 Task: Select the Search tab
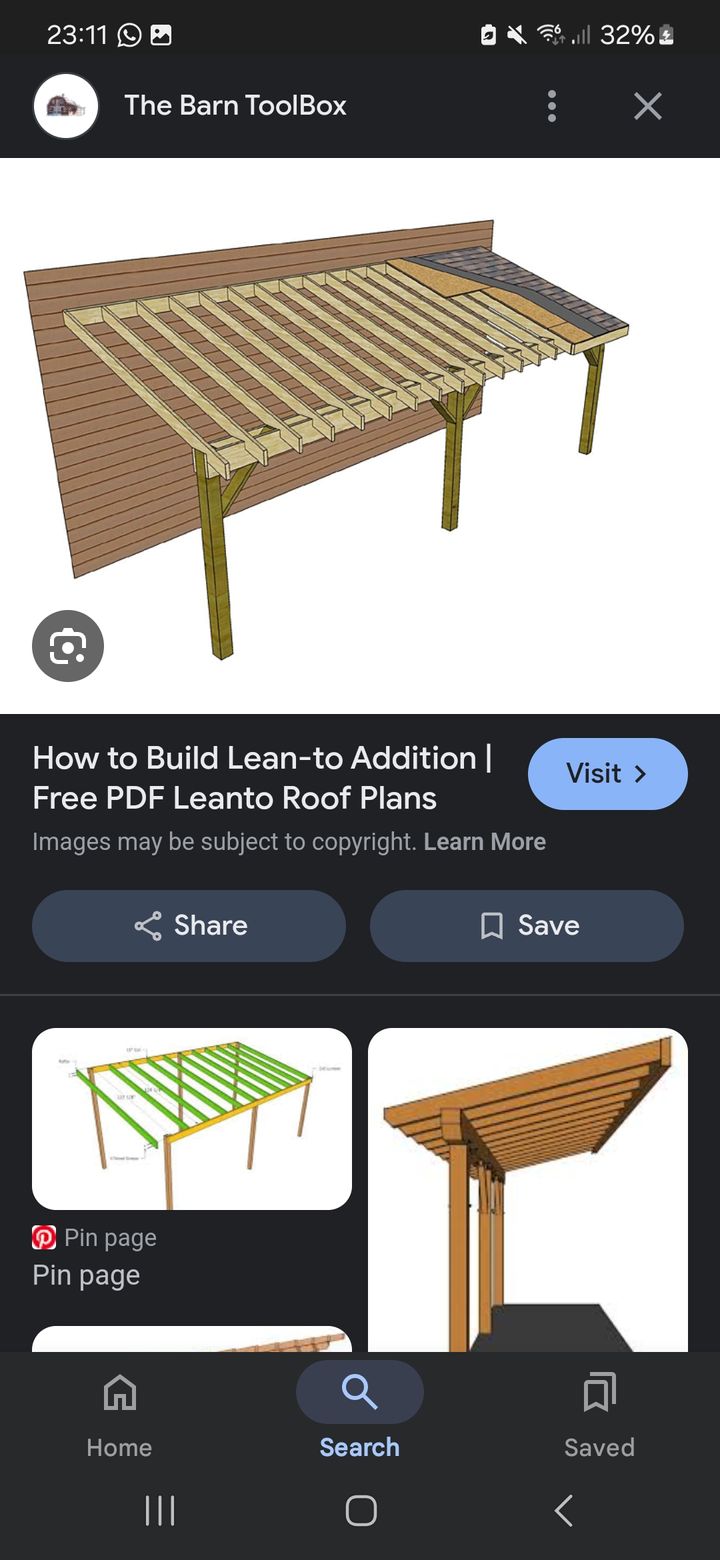click(x=360, y=1416)
